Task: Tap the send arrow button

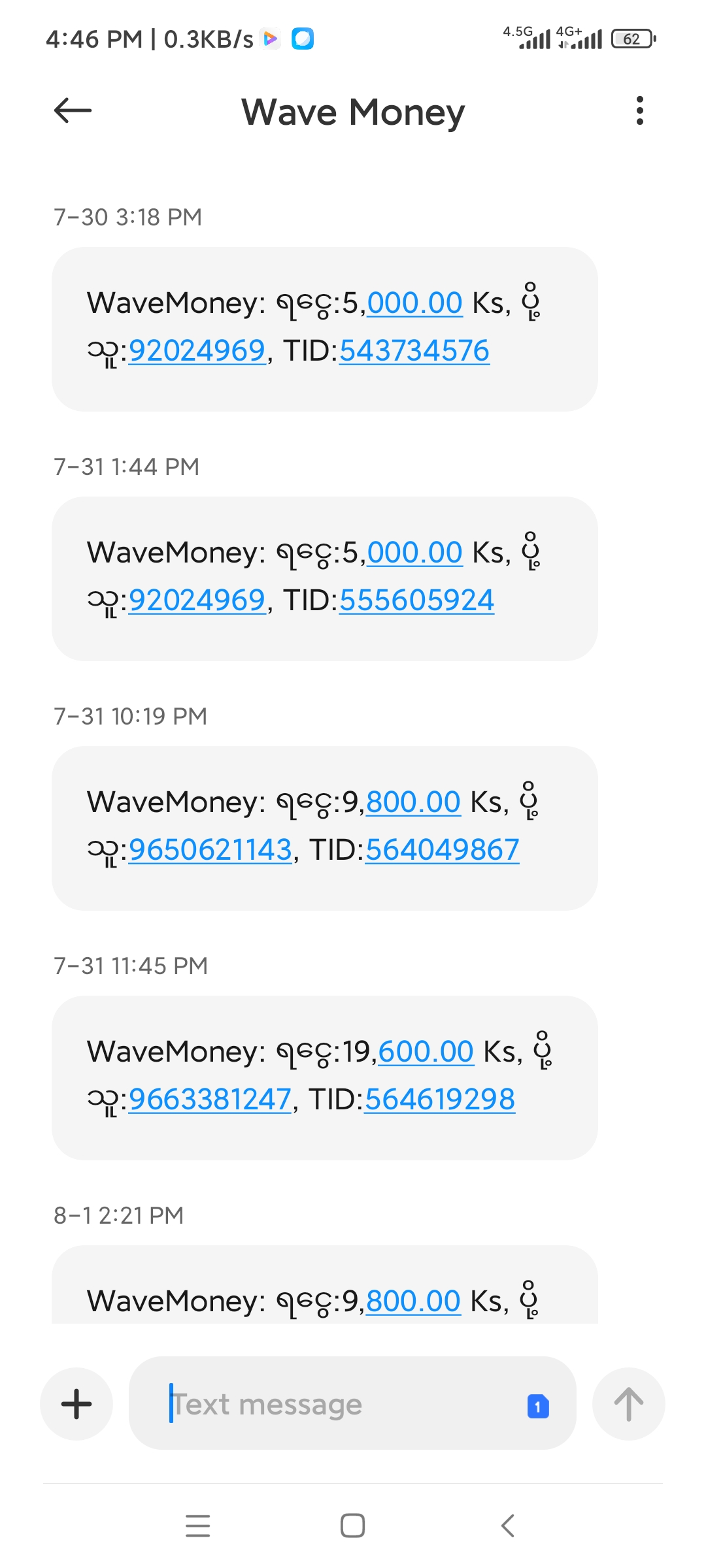Action: [628, 1403]
